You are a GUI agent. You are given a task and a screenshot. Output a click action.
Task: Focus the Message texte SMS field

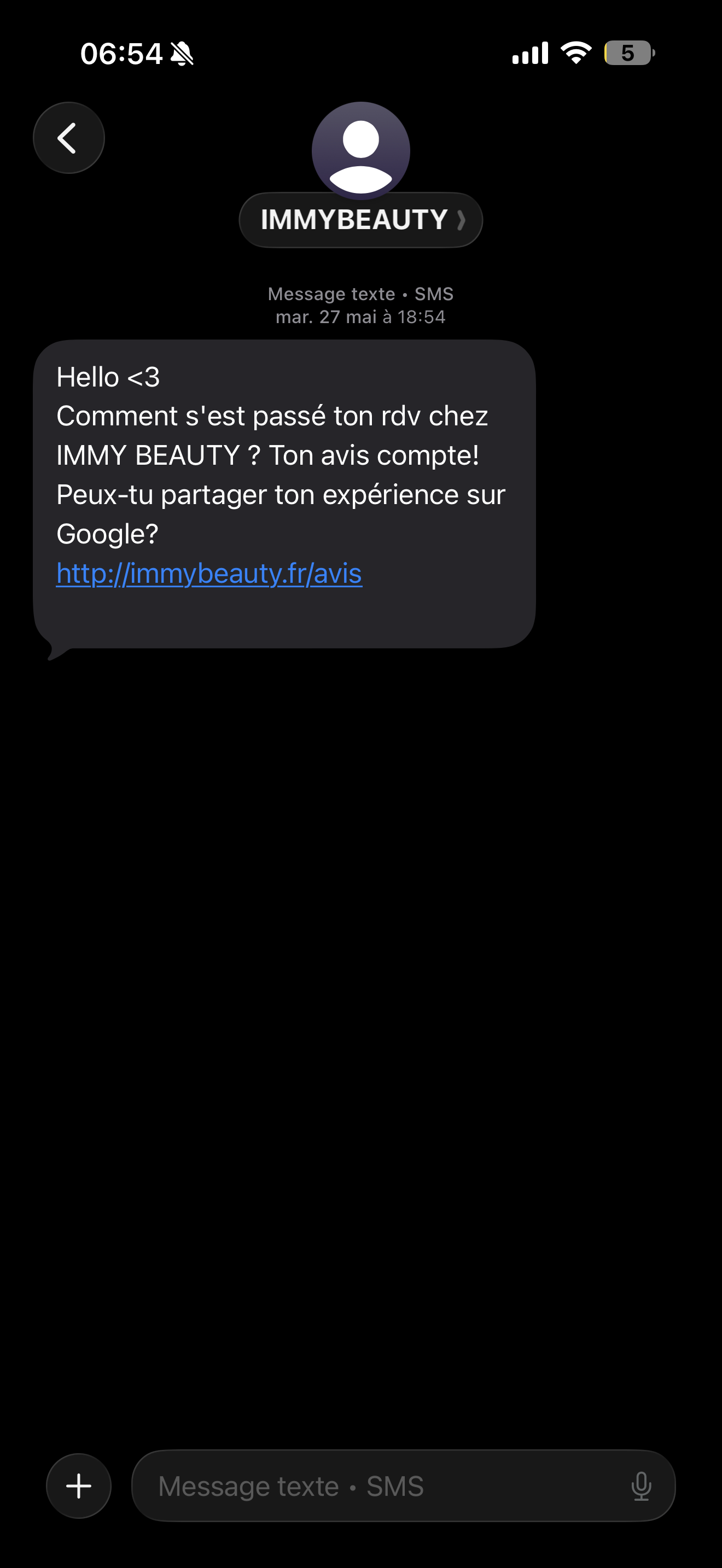click(377, 1485)
